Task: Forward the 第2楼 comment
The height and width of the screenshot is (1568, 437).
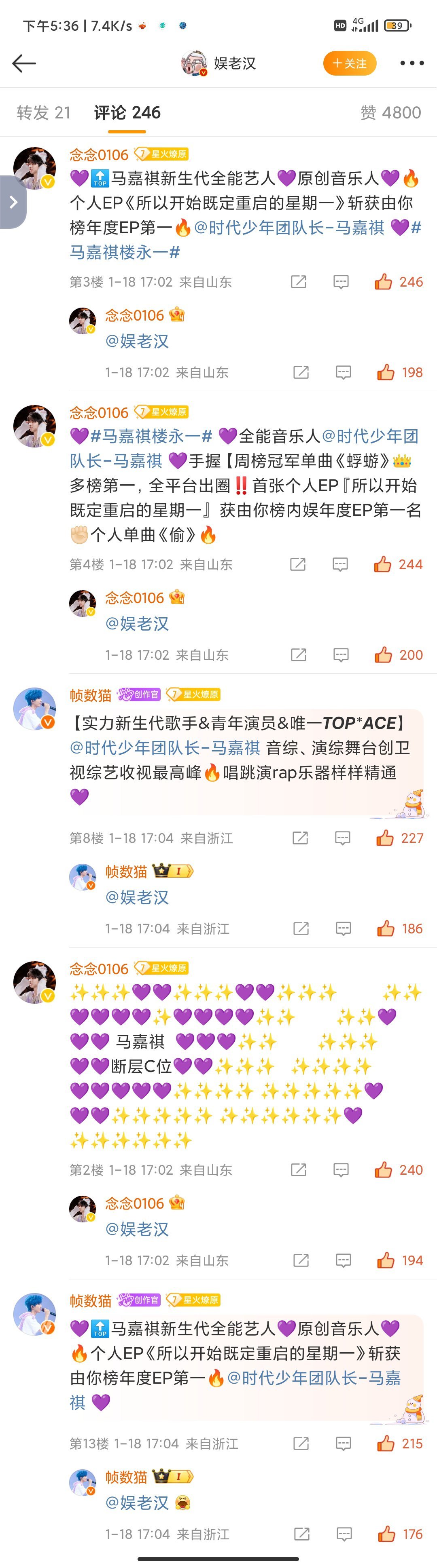Action: 299,1169
